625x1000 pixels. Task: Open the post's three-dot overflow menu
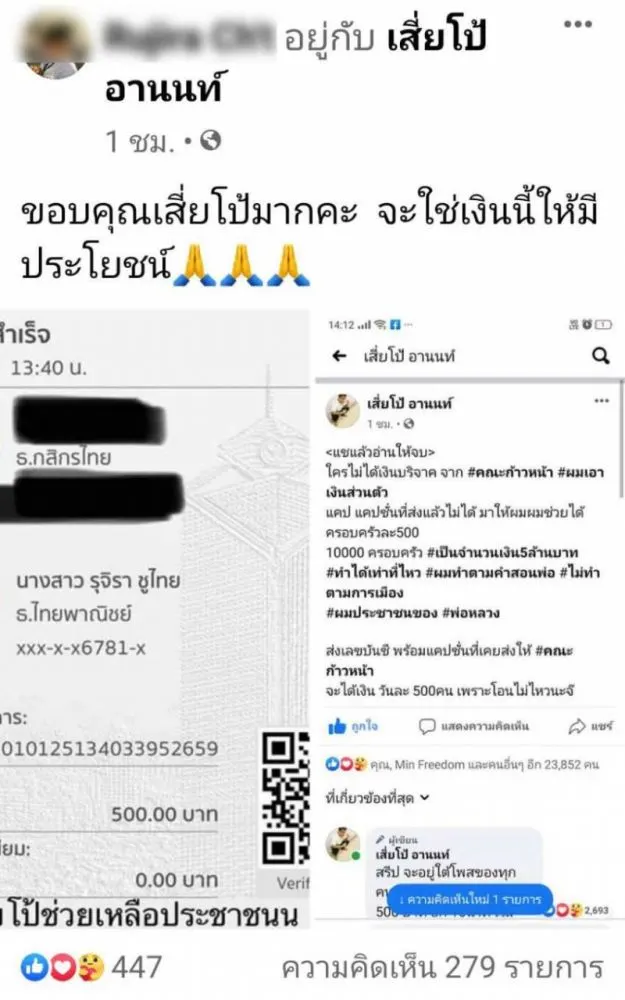[577, 23]
